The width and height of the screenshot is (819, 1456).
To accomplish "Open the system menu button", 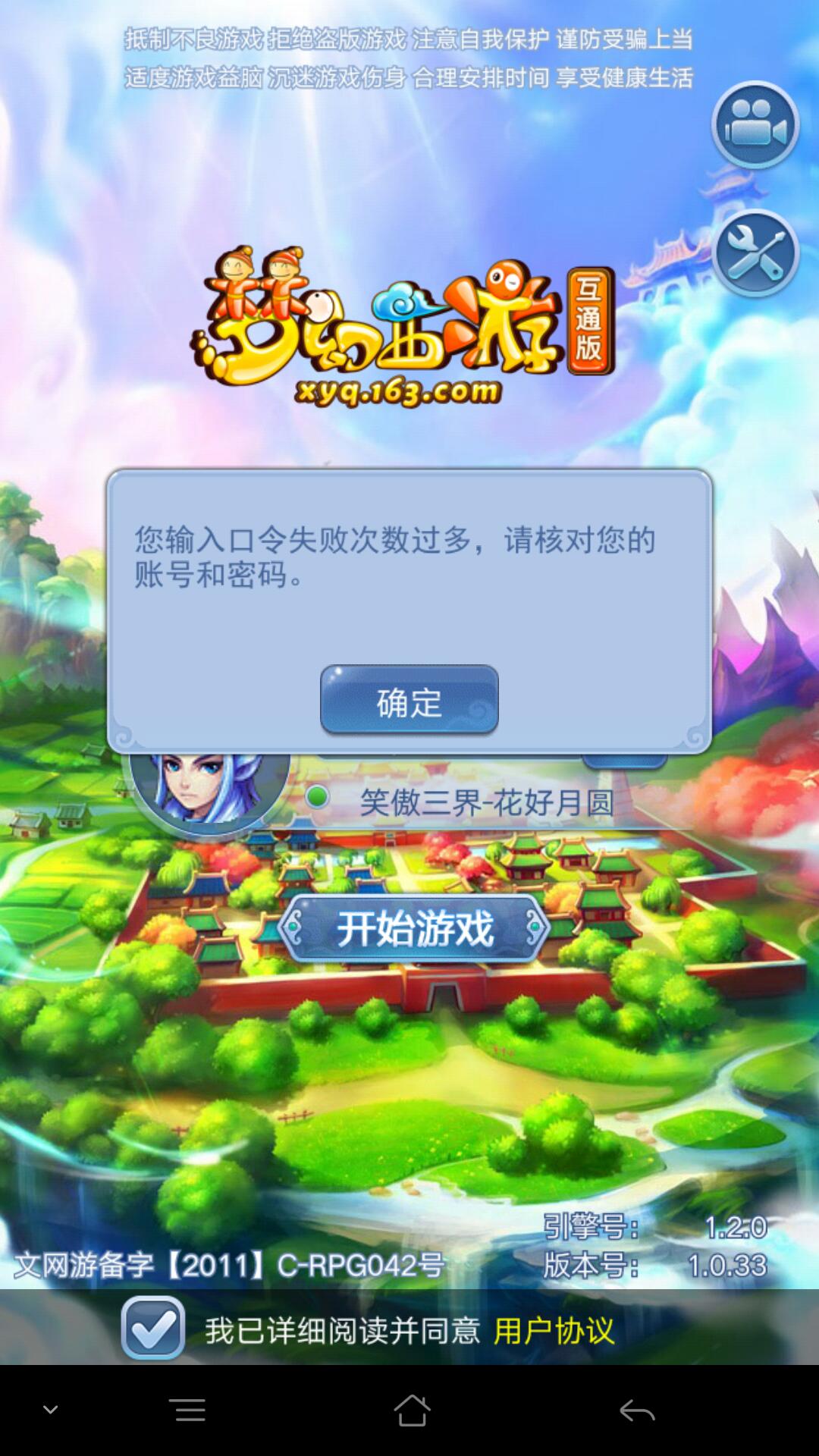I will (x=190, y=1410).
